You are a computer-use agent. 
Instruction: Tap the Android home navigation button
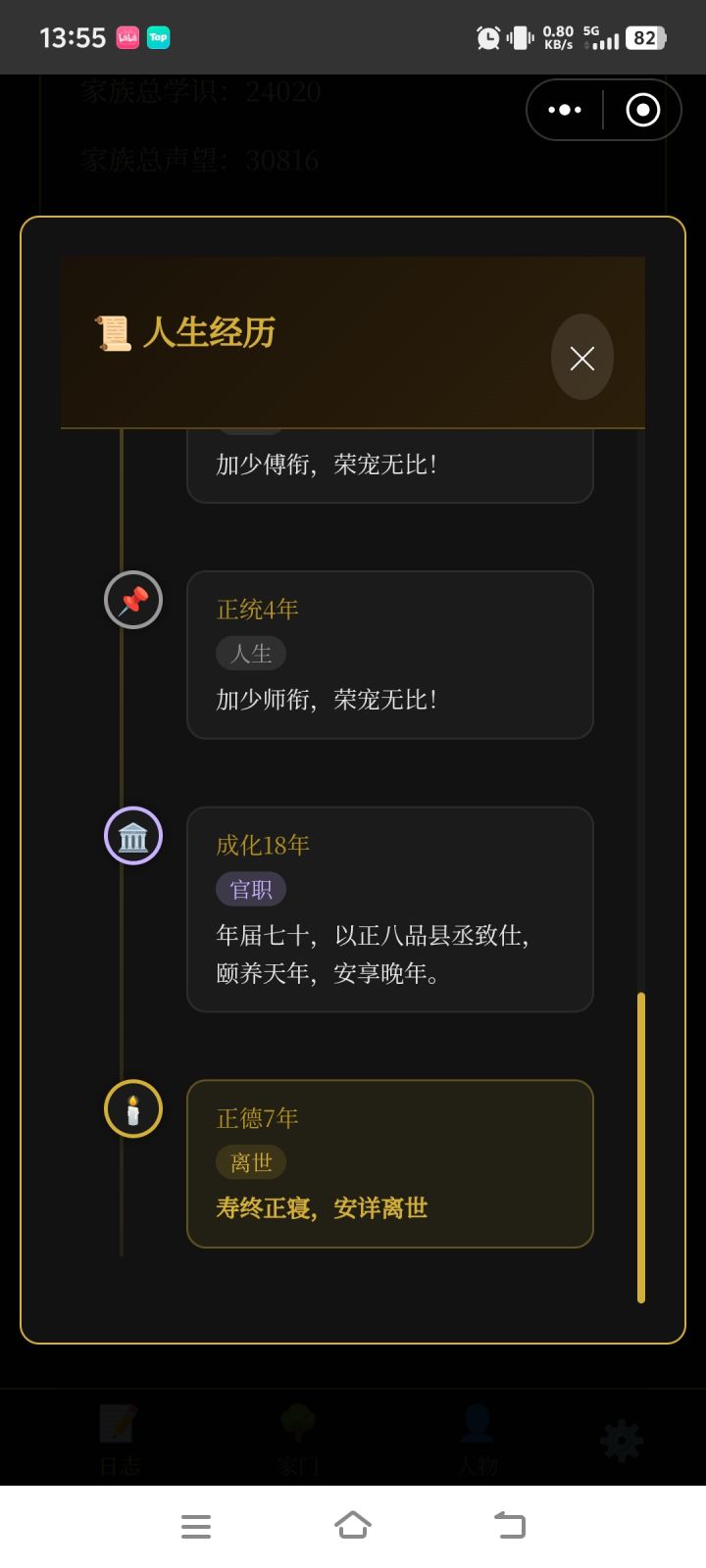click(x=353, y=1525)
